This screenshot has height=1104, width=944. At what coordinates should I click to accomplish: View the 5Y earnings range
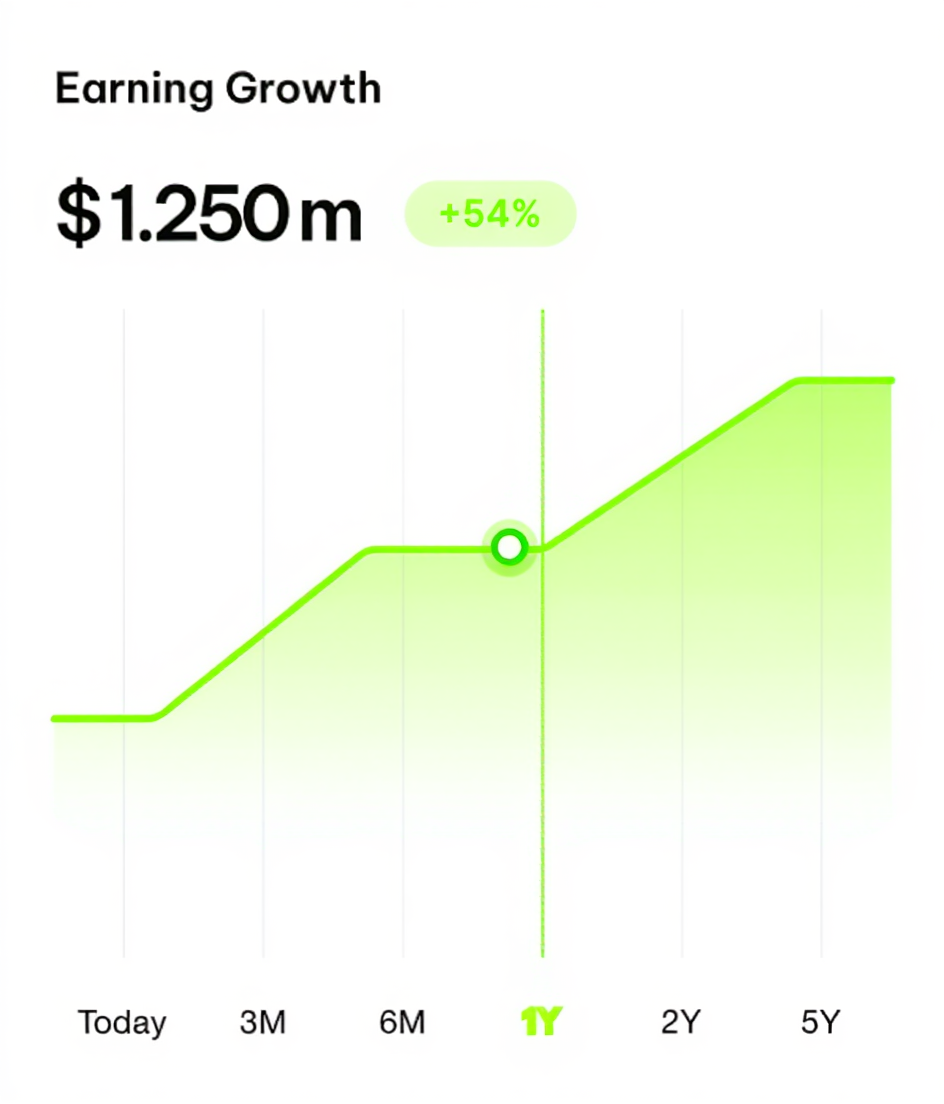821,1023
